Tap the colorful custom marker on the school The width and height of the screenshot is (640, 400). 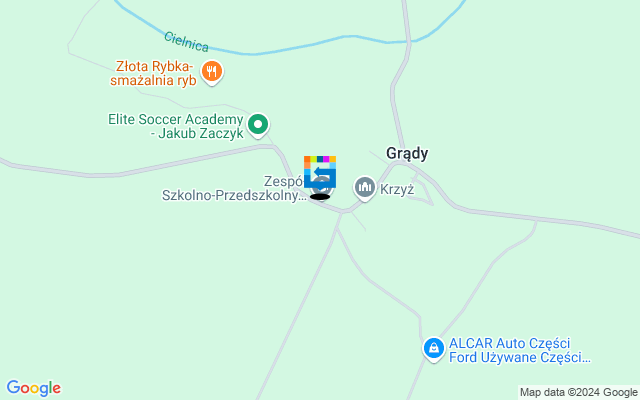point(320,173)
